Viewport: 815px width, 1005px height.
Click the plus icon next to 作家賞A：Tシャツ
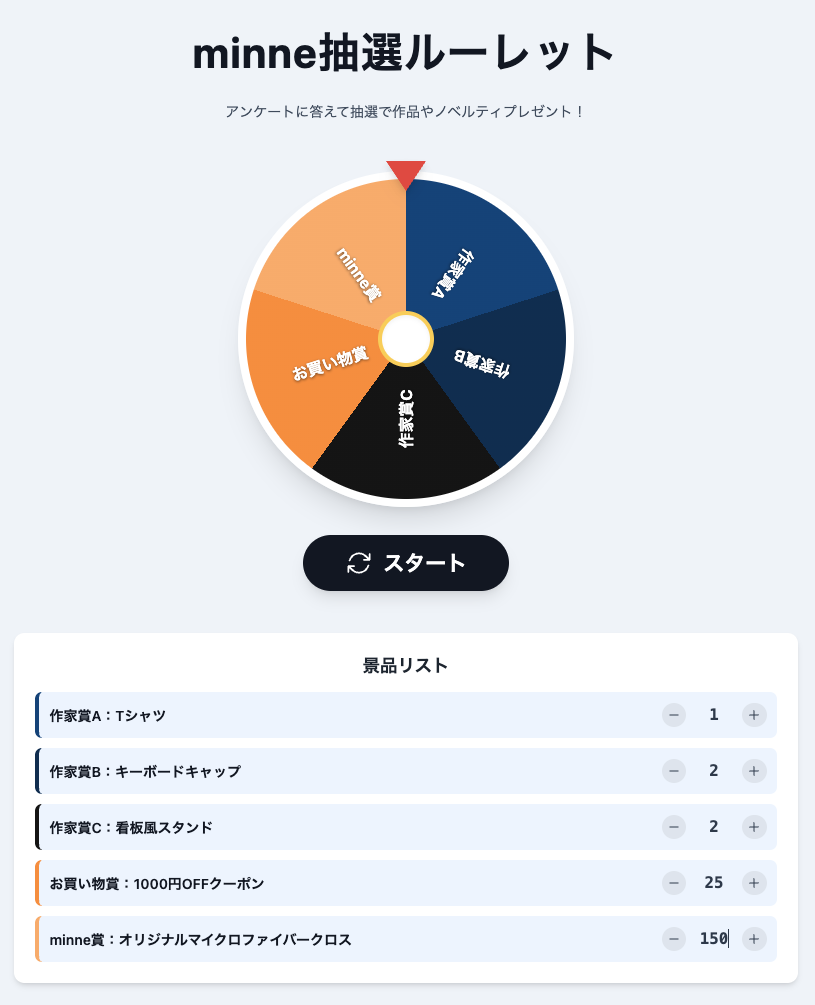tap(755, 715)
